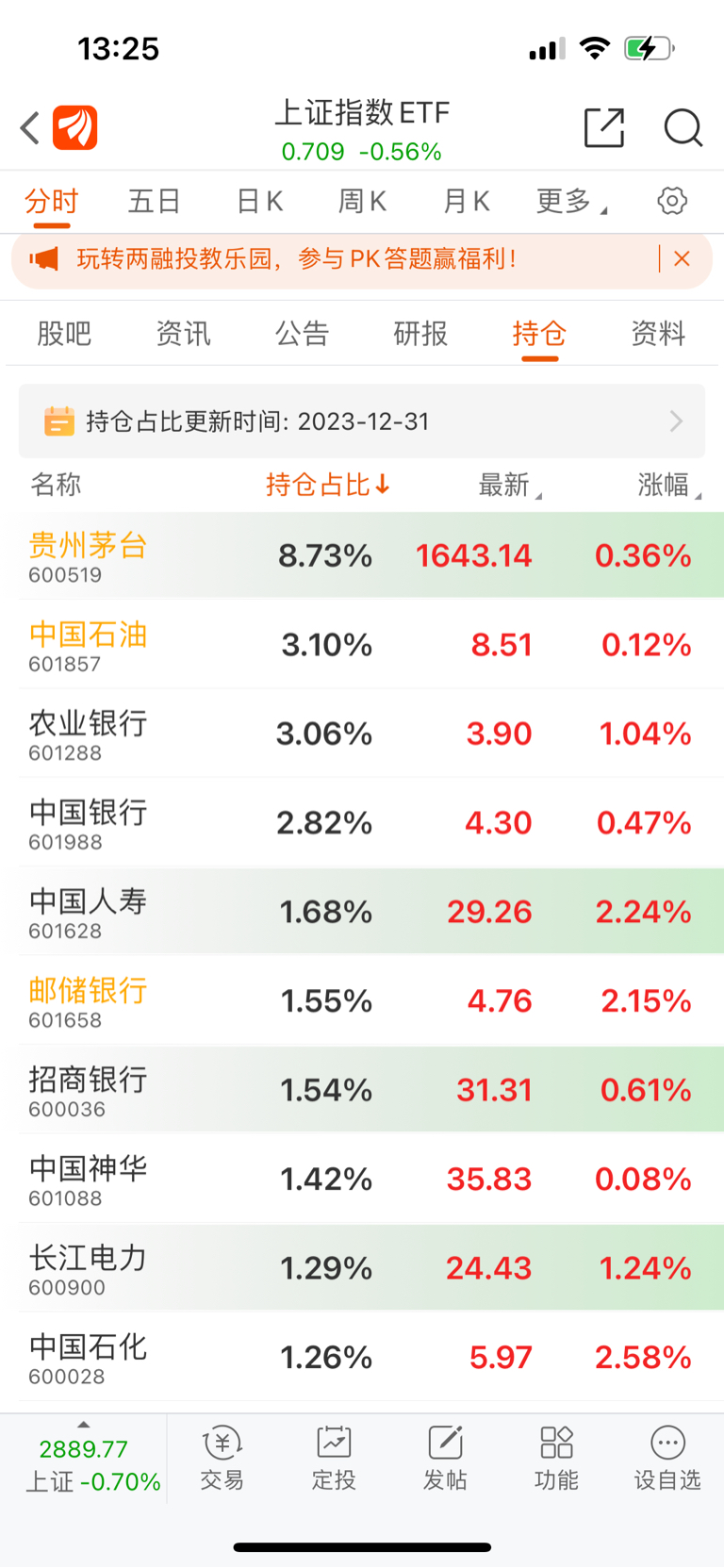
Task: Open the 涨幅 column dropdown arrow
Action: [669, 485]
